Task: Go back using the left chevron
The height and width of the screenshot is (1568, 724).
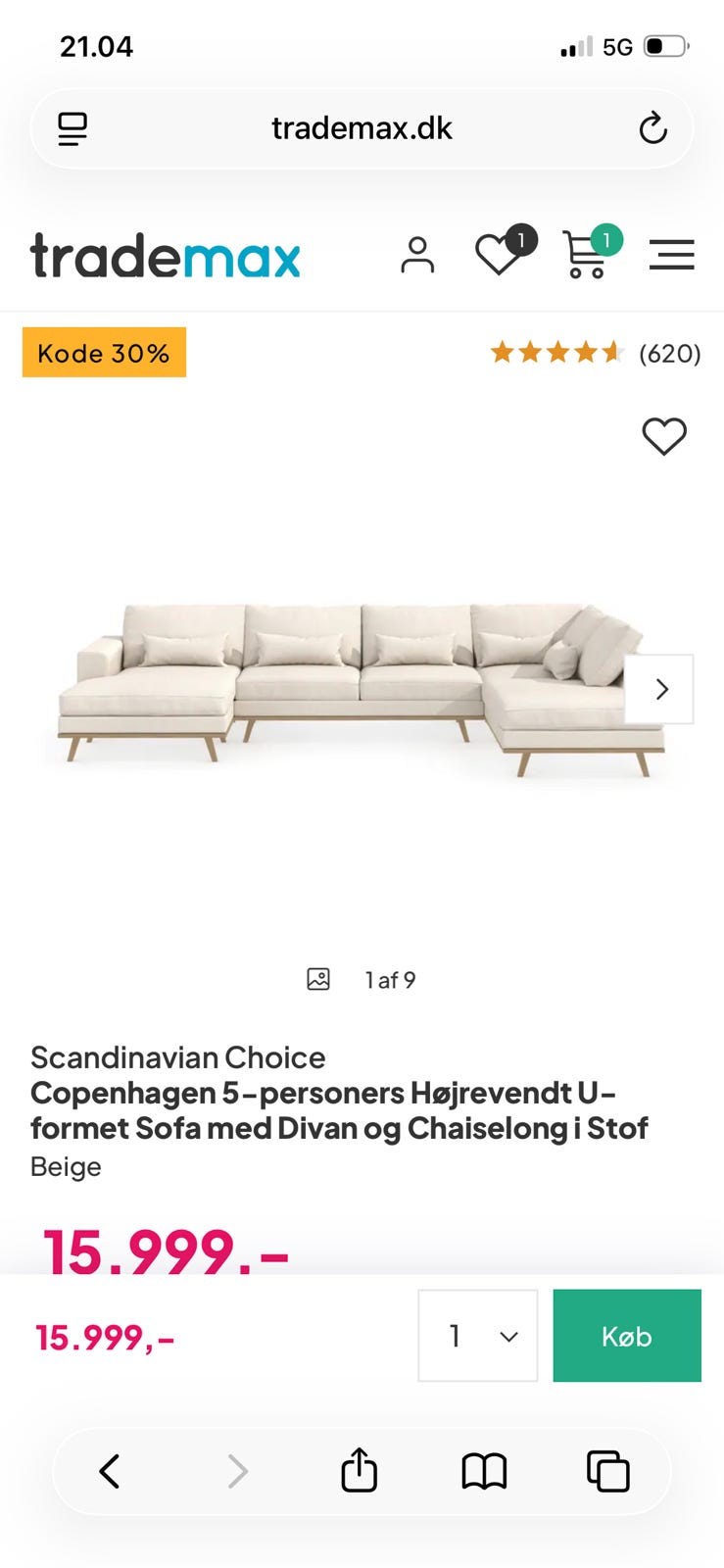Action: [x=110, y=1470]
